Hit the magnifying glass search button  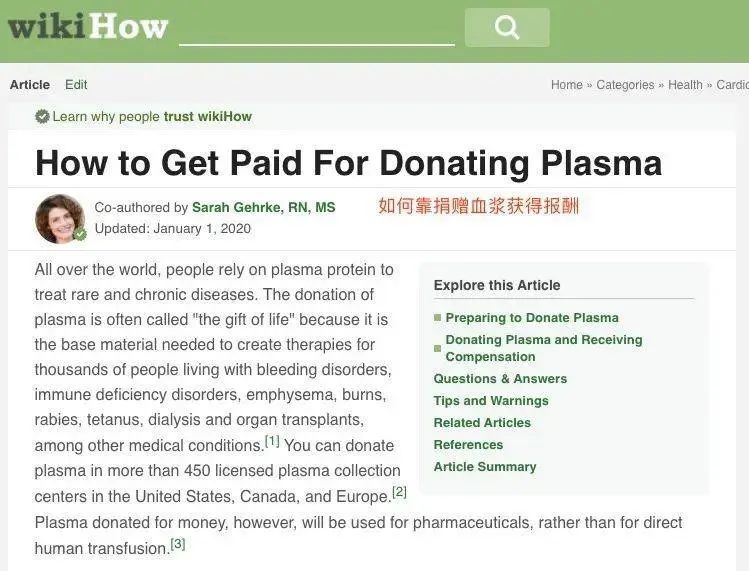[507, 28]
